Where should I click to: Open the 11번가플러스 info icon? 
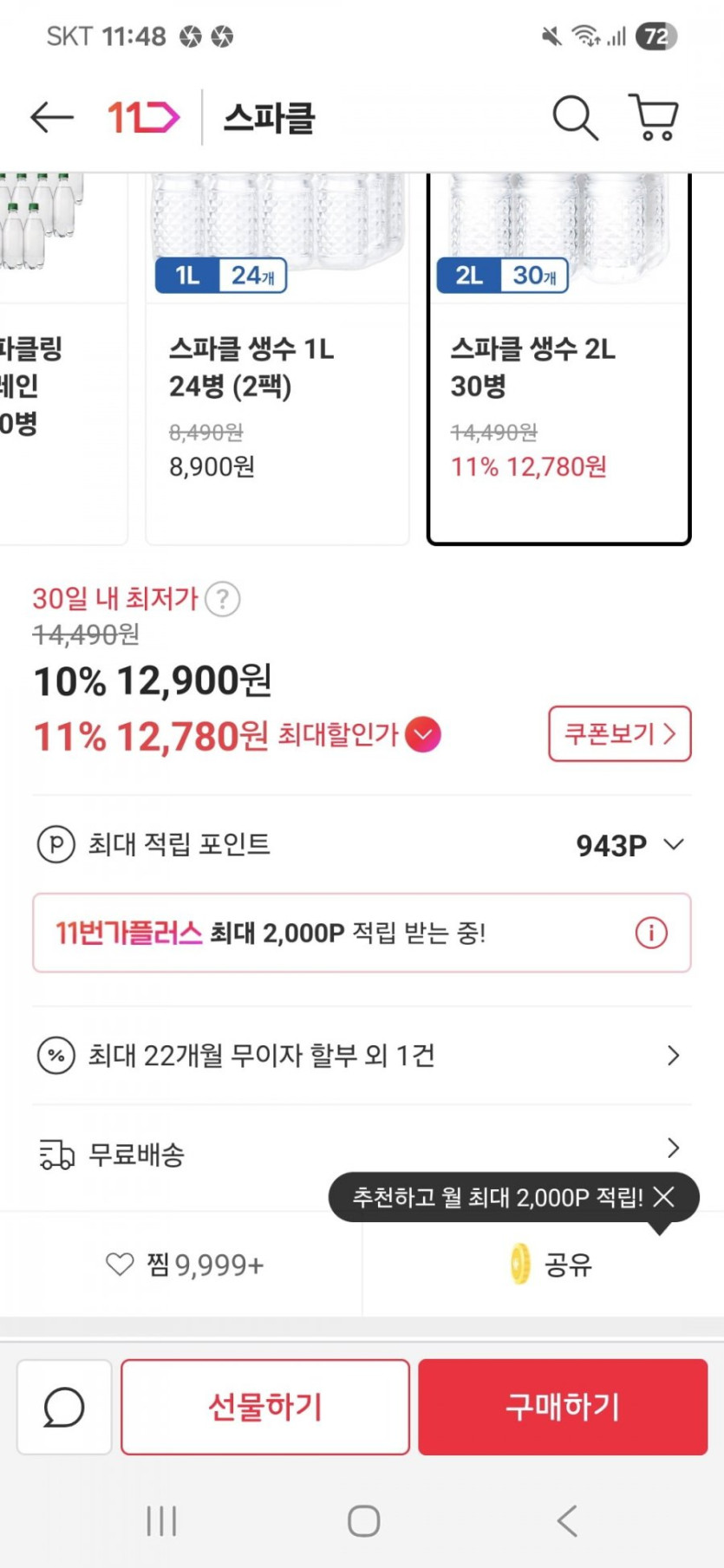point(651,933)
